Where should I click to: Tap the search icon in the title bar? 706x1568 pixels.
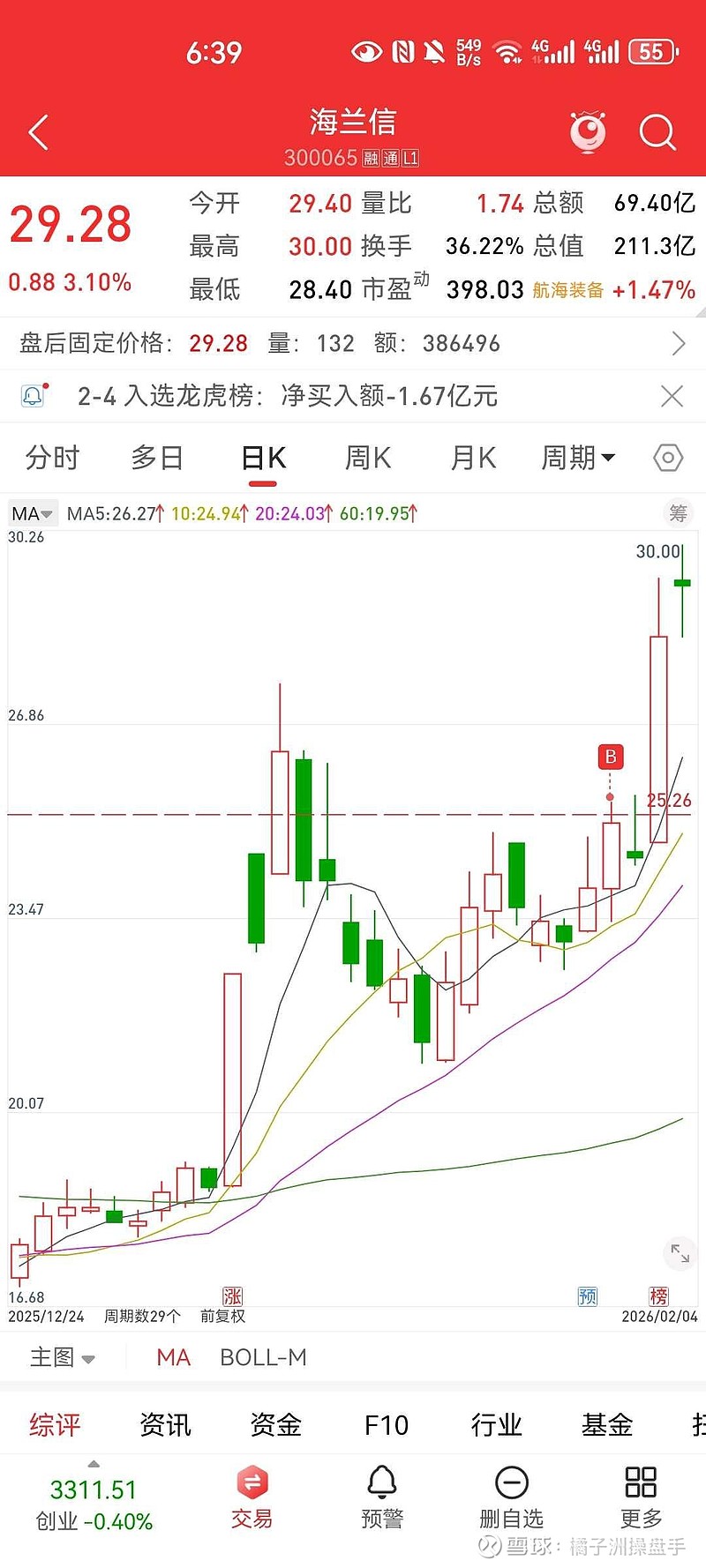pyautogui.click(x=657, y=131)
